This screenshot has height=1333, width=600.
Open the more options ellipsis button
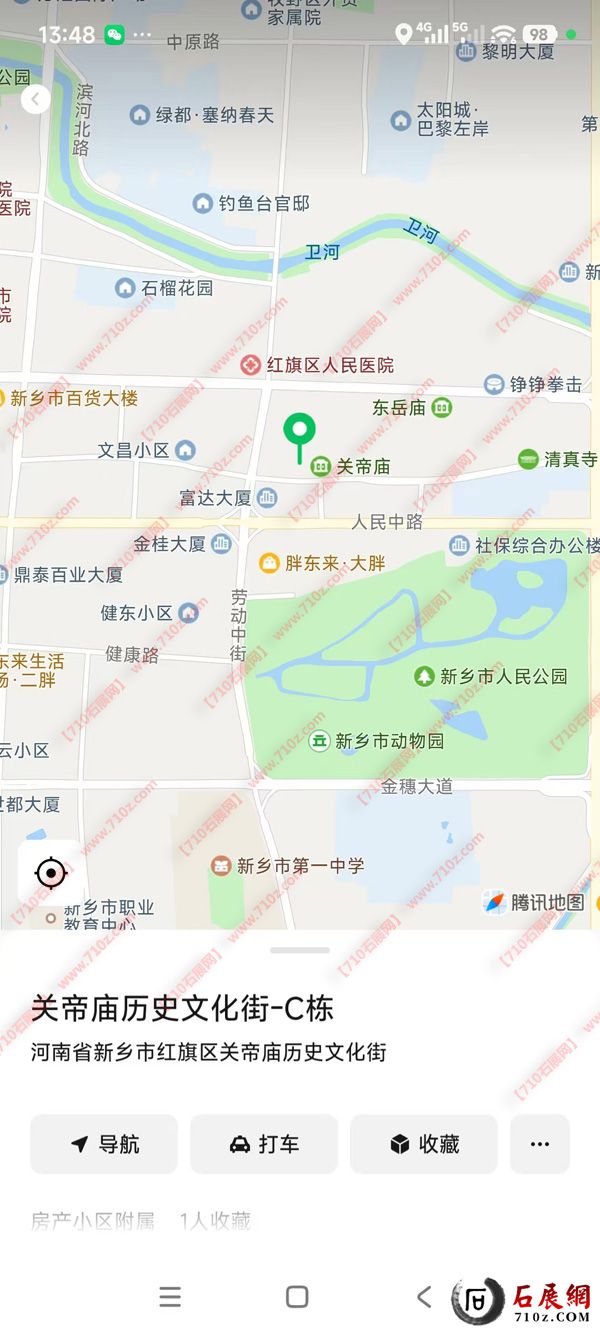pyautogui.click(x=540, y=1144)
